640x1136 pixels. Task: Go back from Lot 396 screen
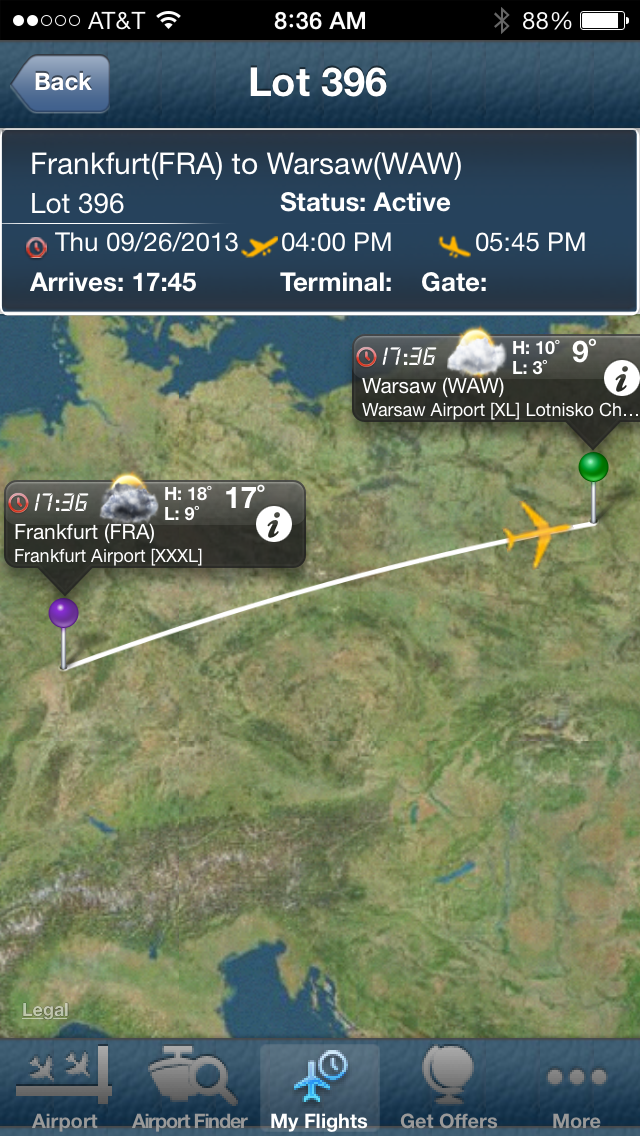click(x=61, y=83)
